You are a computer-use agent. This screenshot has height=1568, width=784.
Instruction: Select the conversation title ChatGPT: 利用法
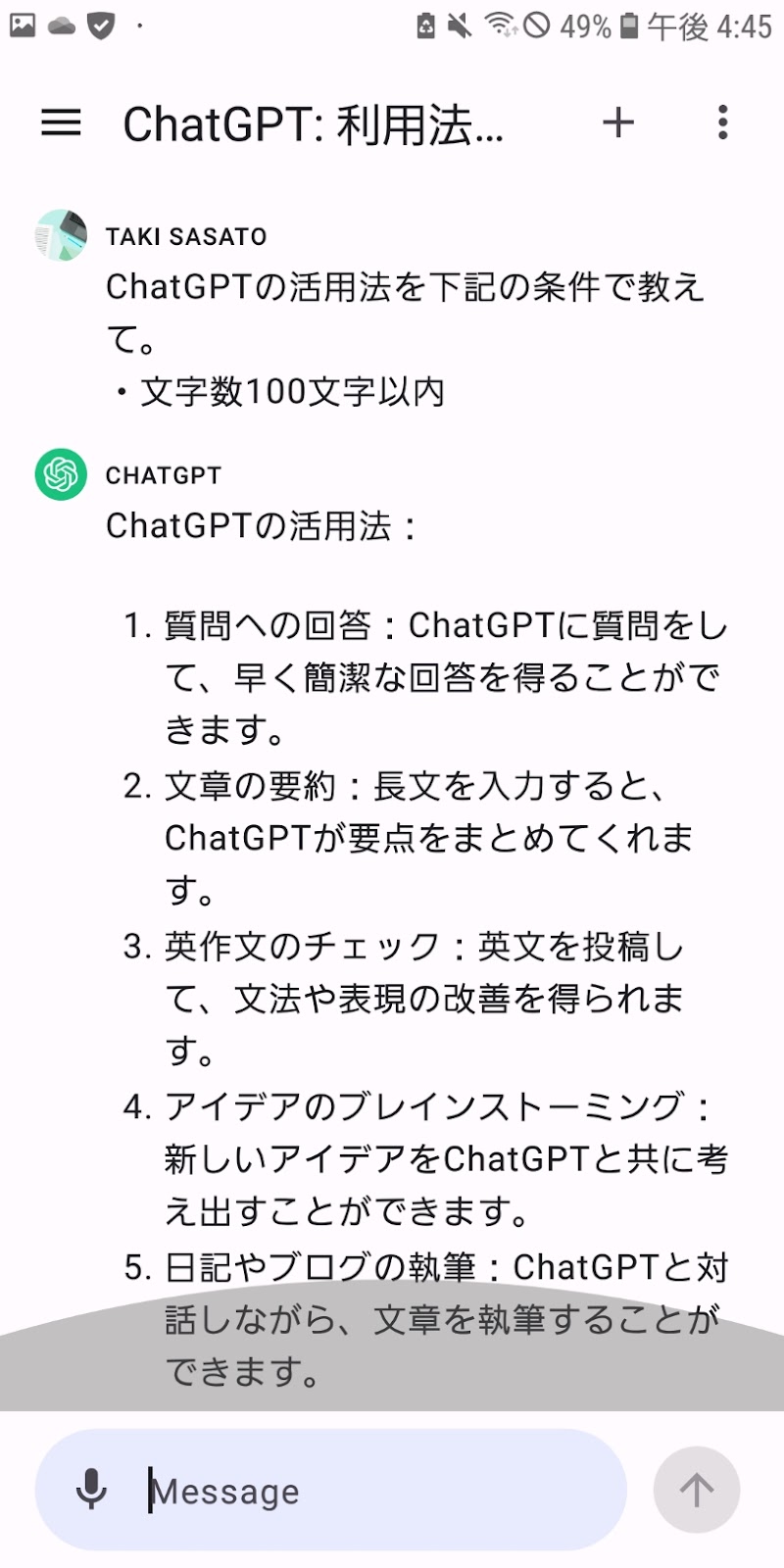click(314, 122)
